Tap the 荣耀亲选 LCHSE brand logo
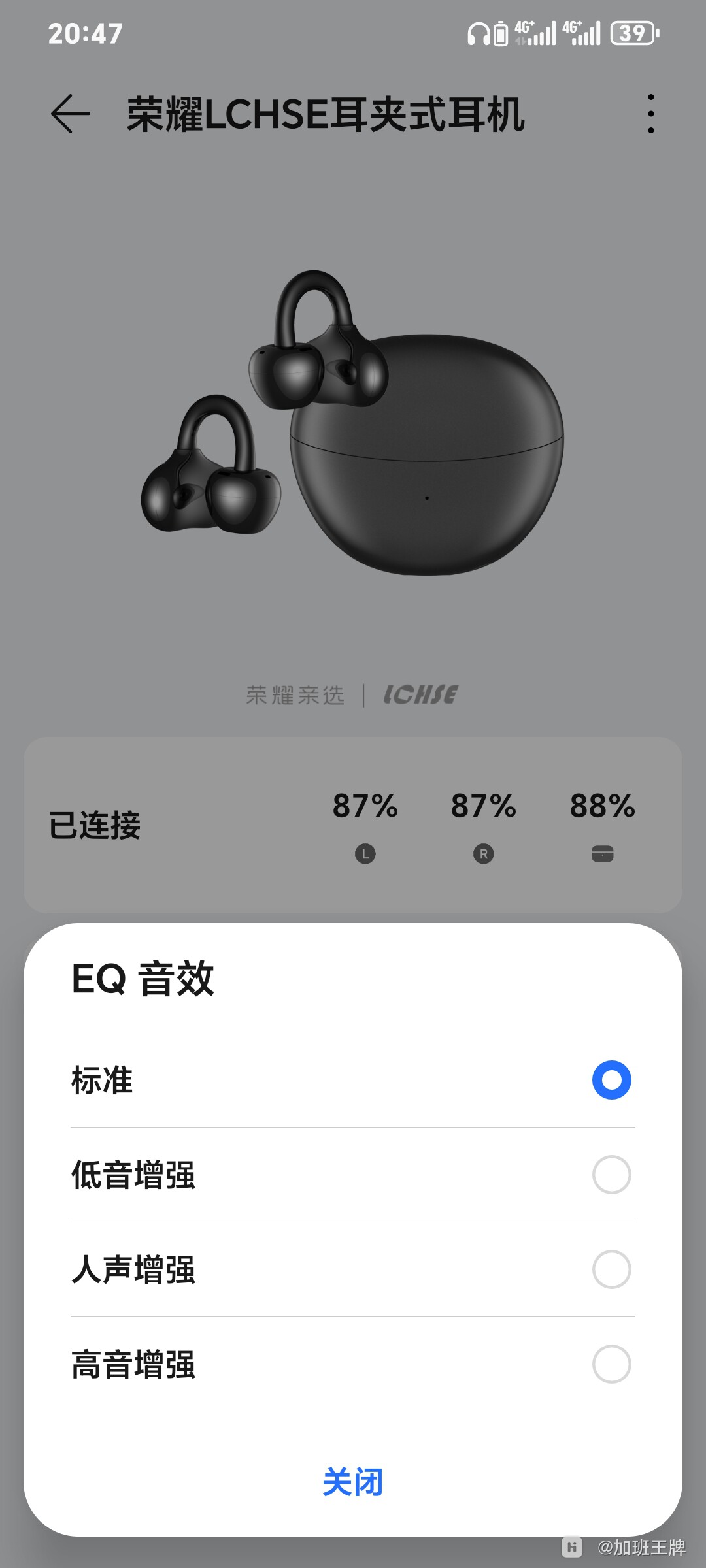This screenshot has width=706, height=1568. pyautogui.click(x=353, y=694)
